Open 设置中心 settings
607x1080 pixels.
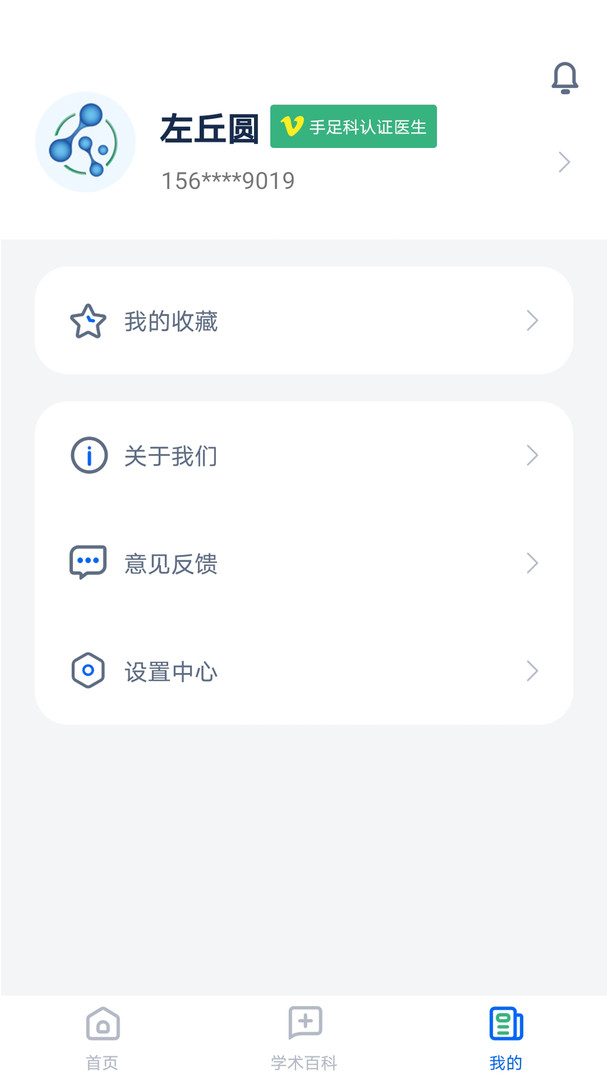[x=303, y=671]
